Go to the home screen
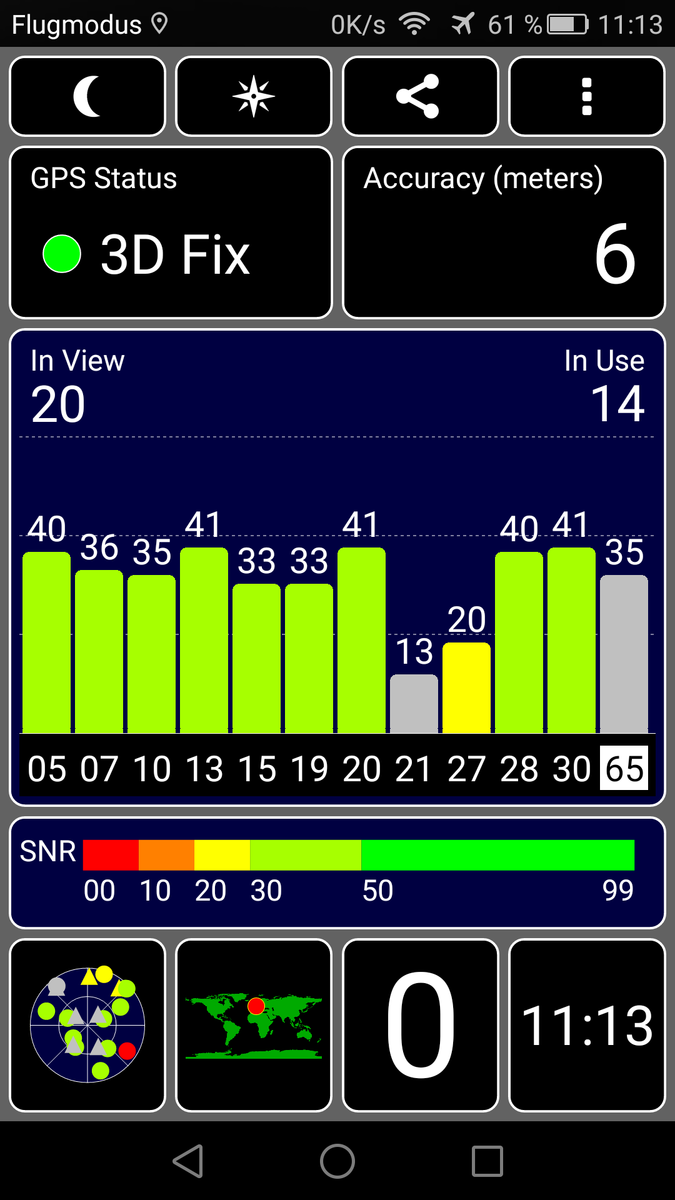 (x=337, y=1161)
